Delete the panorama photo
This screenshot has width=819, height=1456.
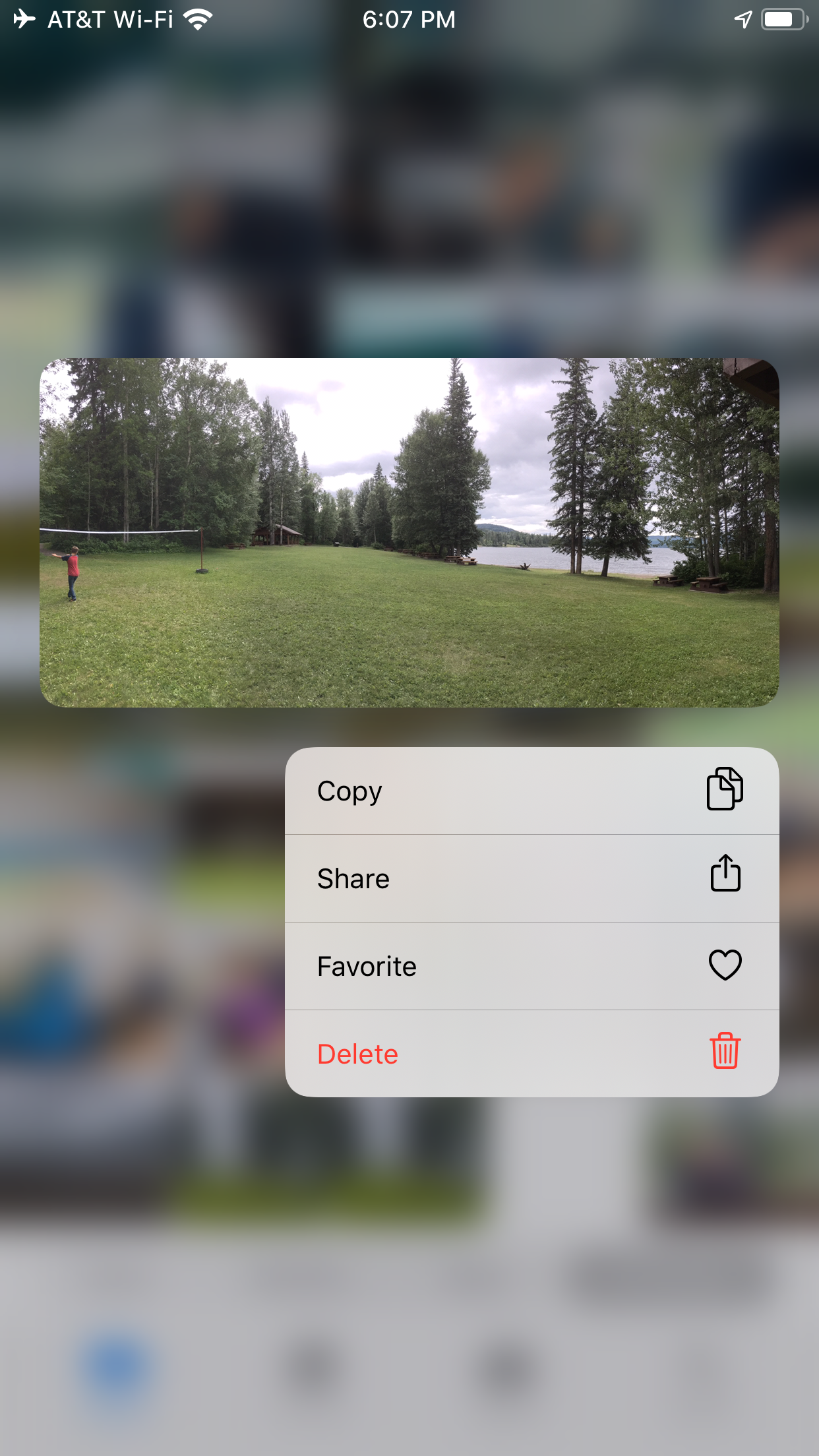(531, 1054)
